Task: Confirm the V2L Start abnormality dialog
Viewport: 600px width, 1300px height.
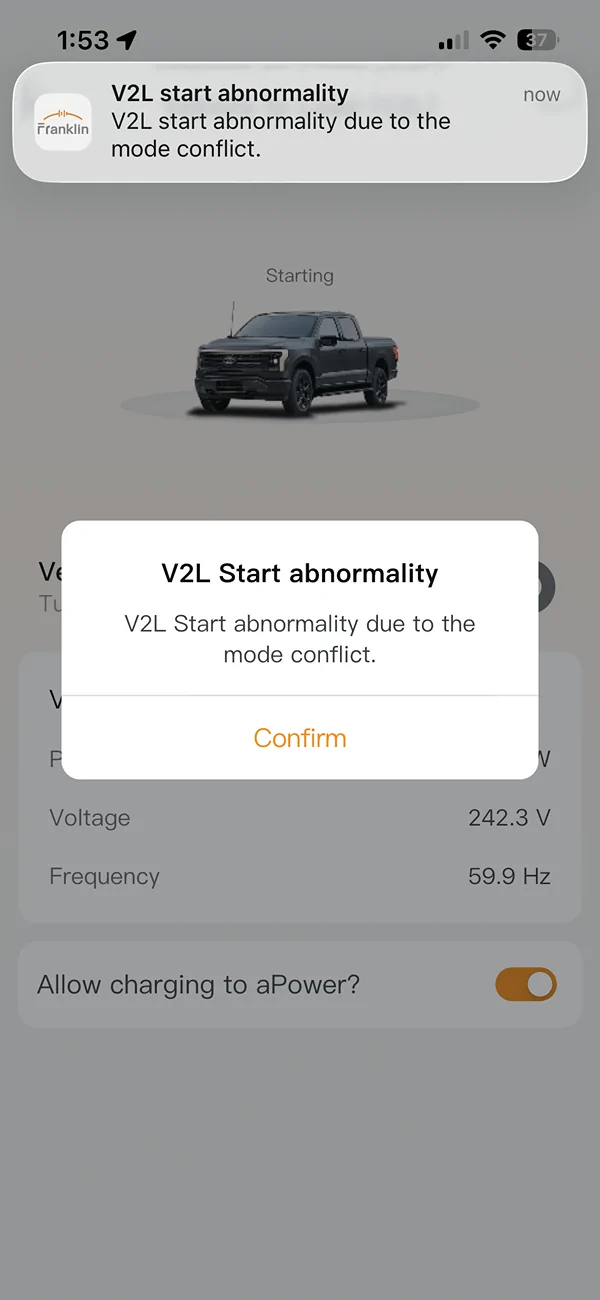Action: pos(300,738)
